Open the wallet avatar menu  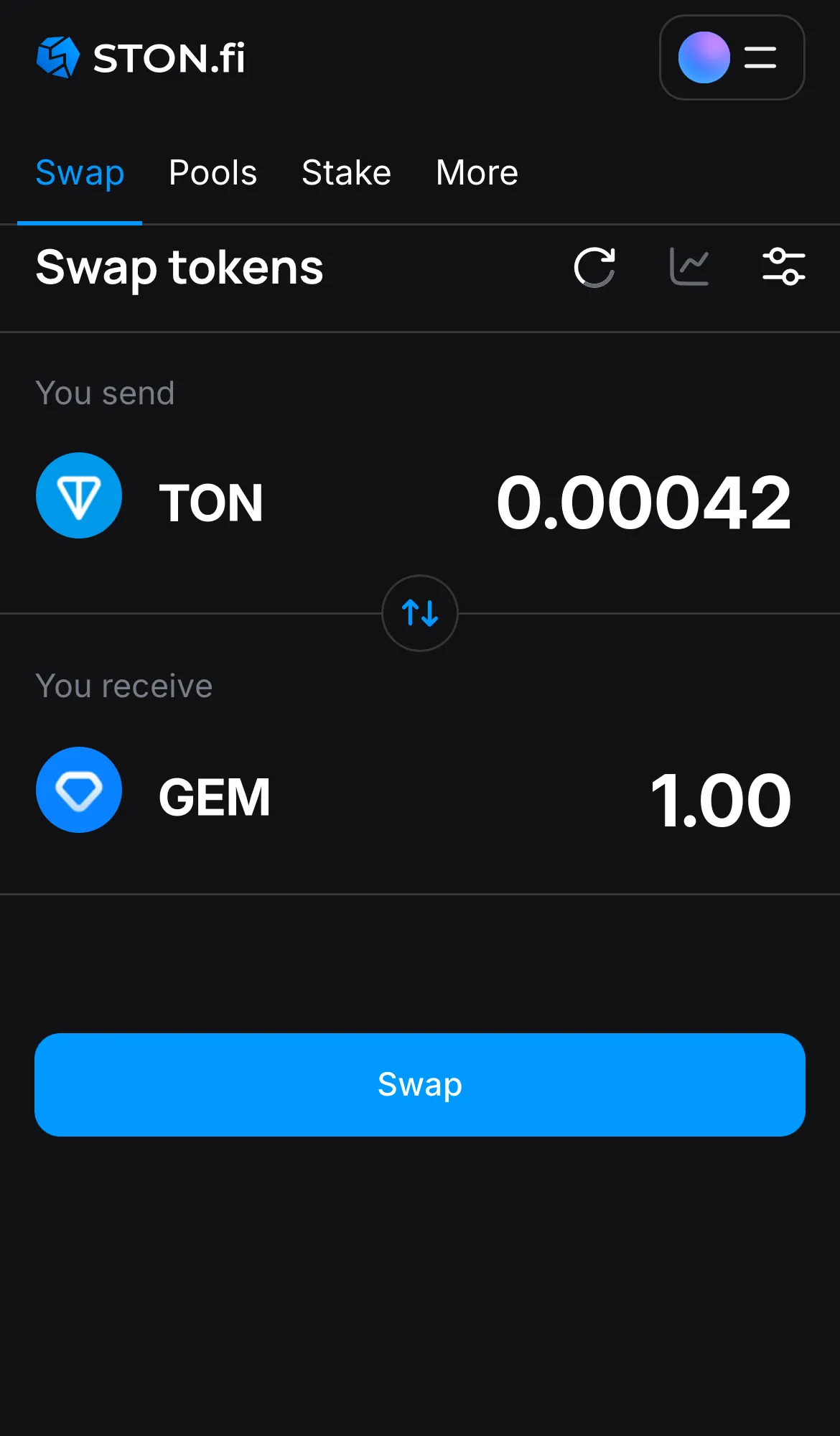click(704, 57)
